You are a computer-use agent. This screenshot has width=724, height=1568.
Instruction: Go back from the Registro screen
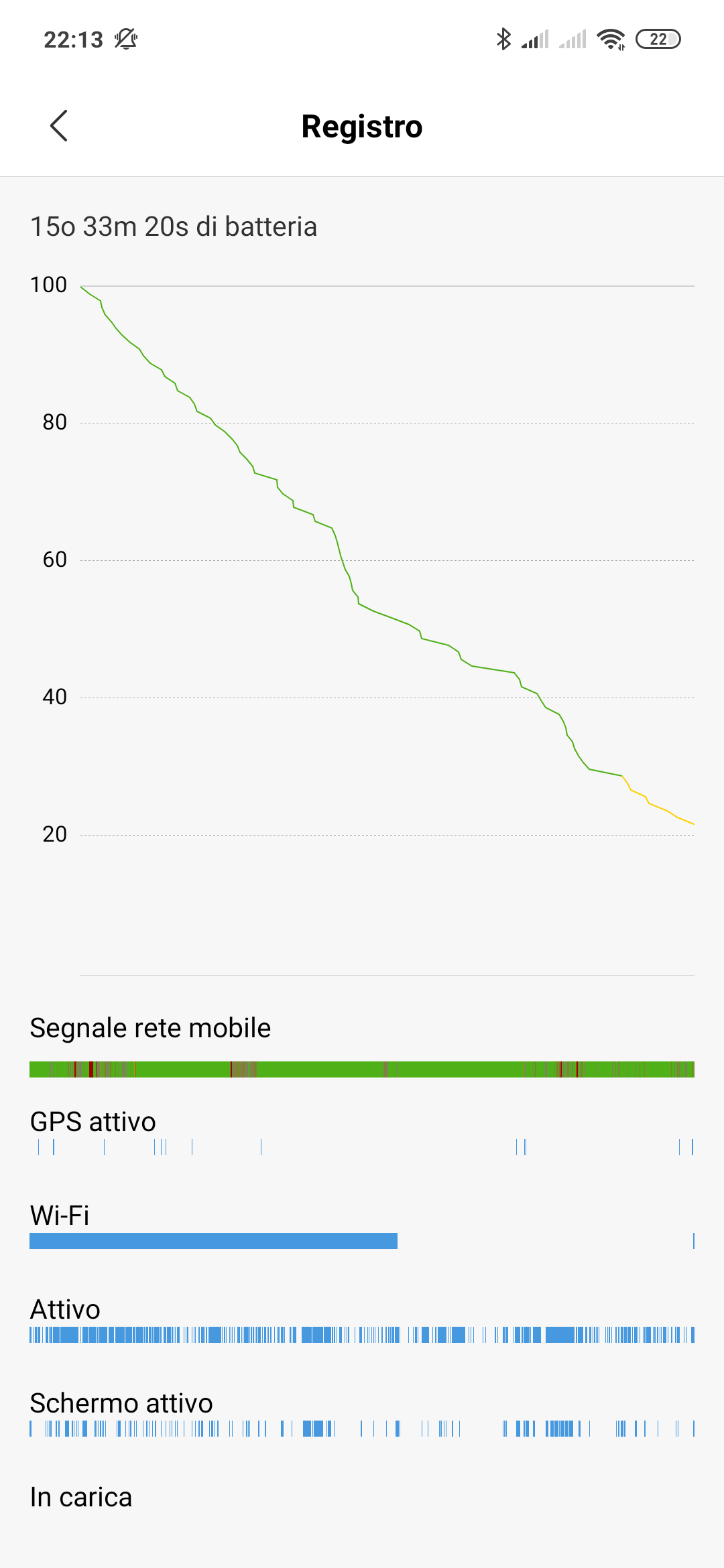[59, 126]
